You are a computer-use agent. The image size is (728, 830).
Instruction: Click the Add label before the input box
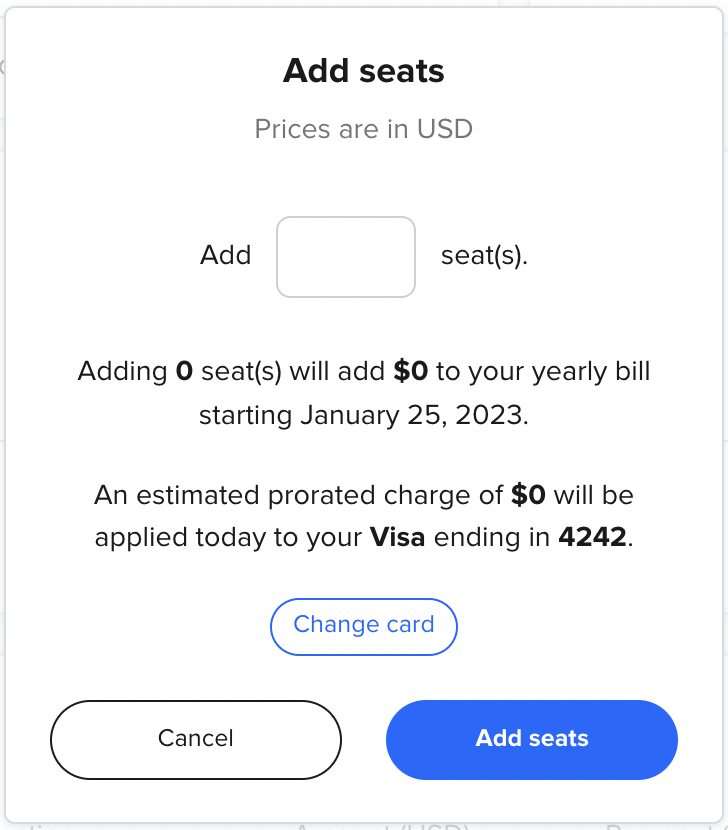point(226,256)
